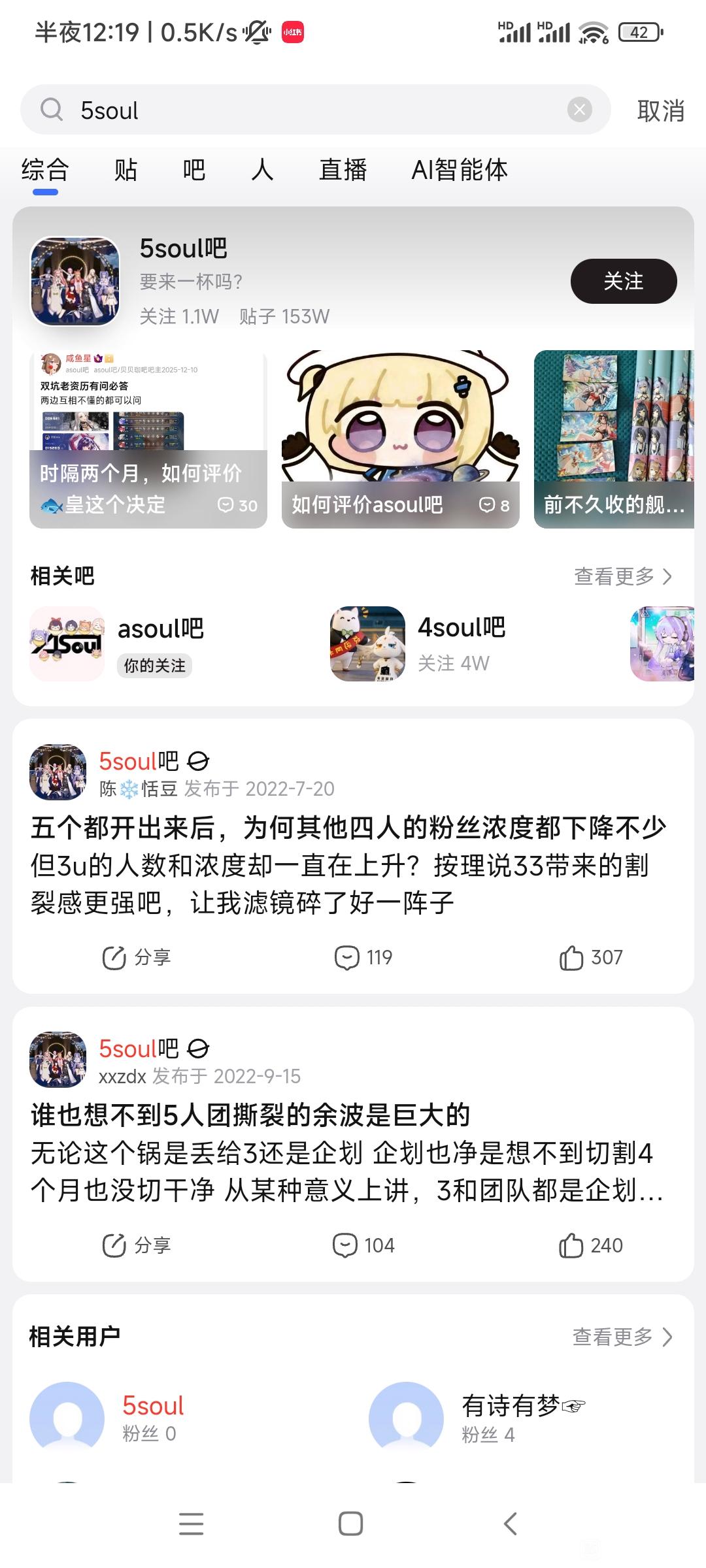This screenshot has width=706, height=1568.
Task: Open the 直播 tab
Action: click(x=343, y=170)
